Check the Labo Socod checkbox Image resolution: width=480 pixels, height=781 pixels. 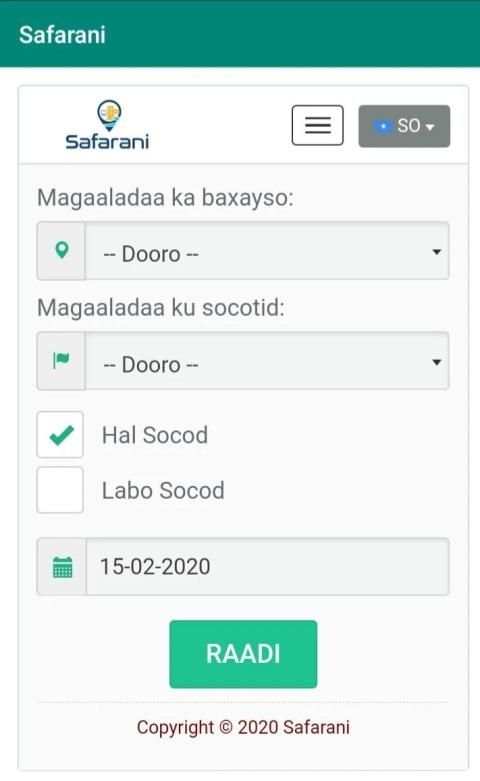click(60, 490)
